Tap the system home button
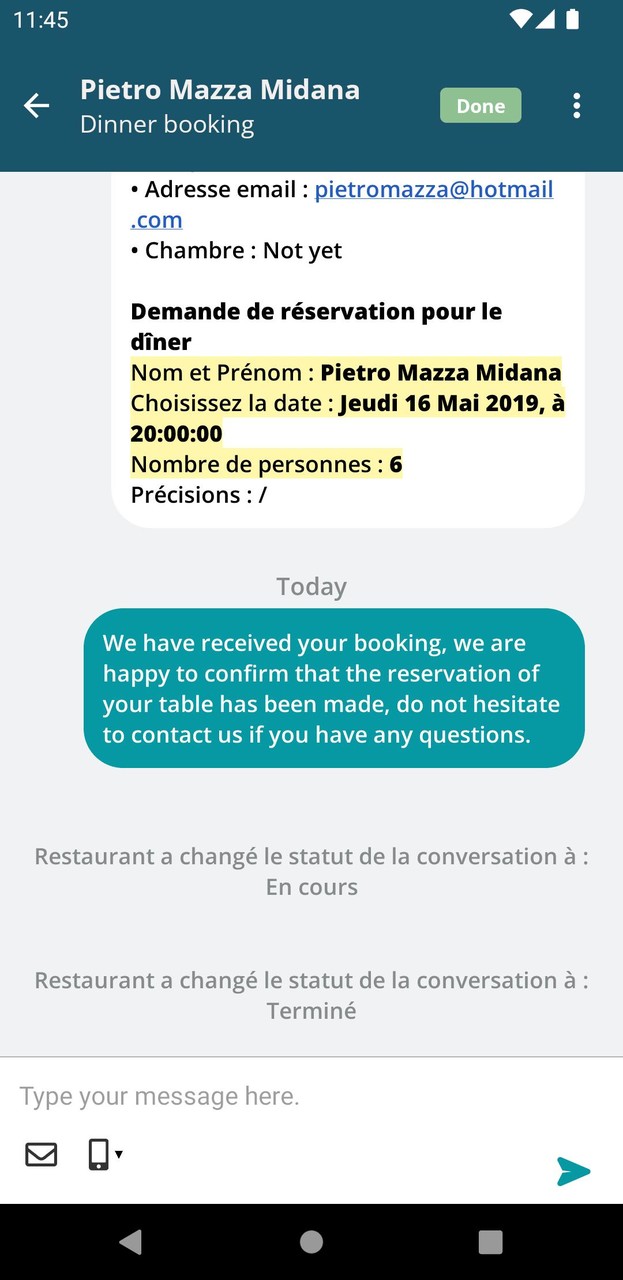The height and width of the screenshot is (1280, 623). pyautogui.click(x=311, y=1242)
